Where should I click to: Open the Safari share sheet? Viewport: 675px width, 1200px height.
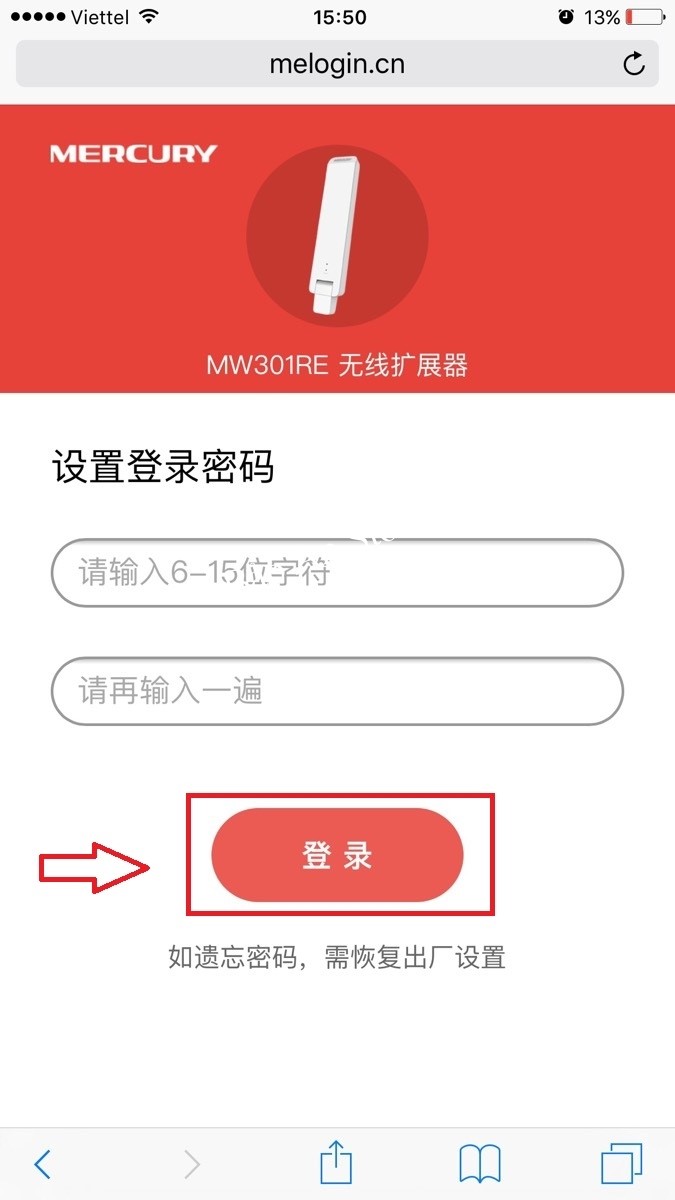coord(337,1164)
